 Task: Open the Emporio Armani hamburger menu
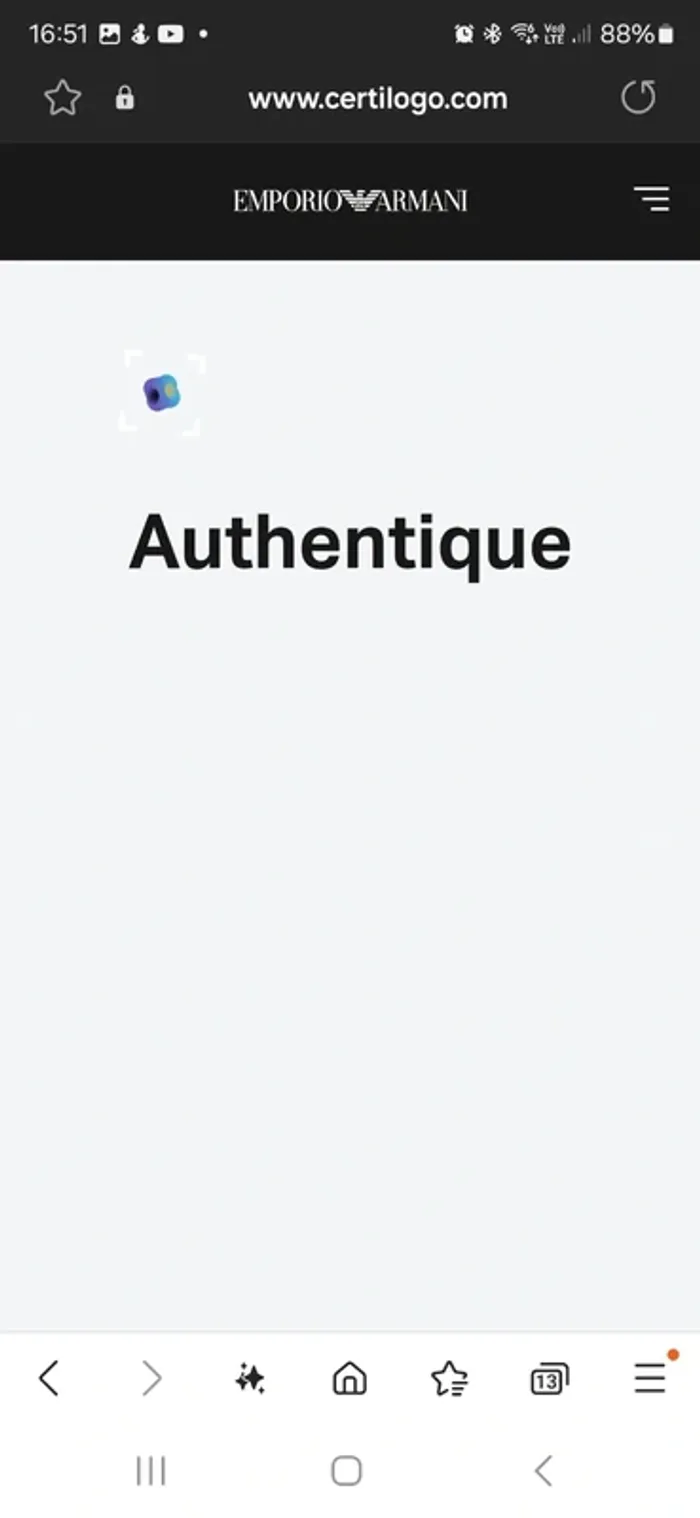(652, 199)
